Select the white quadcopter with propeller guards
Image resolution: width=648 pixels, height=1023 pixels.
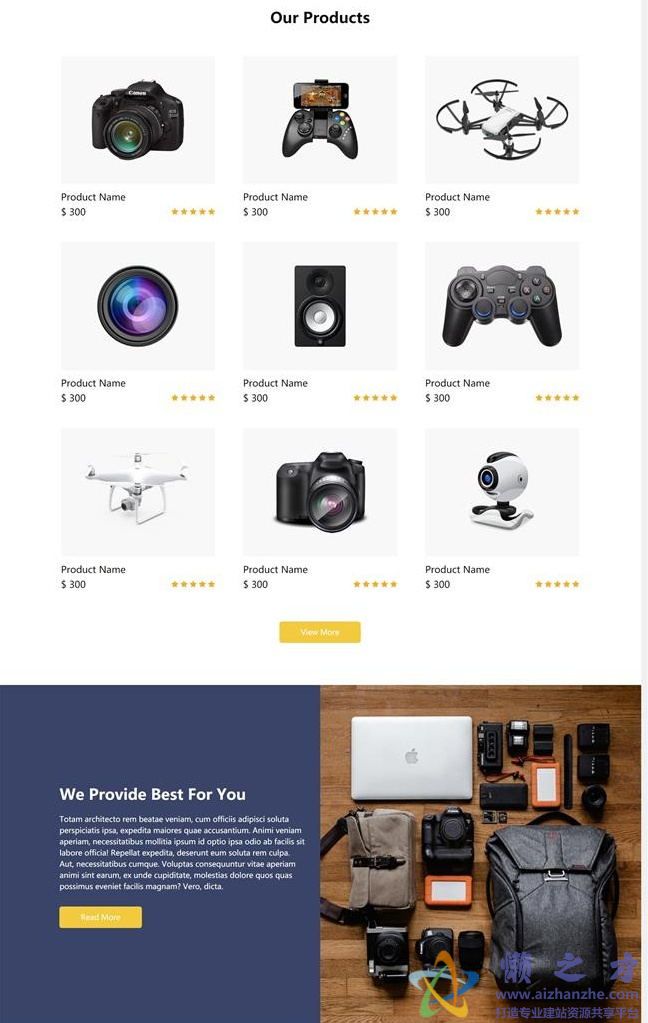coord(502,120)
